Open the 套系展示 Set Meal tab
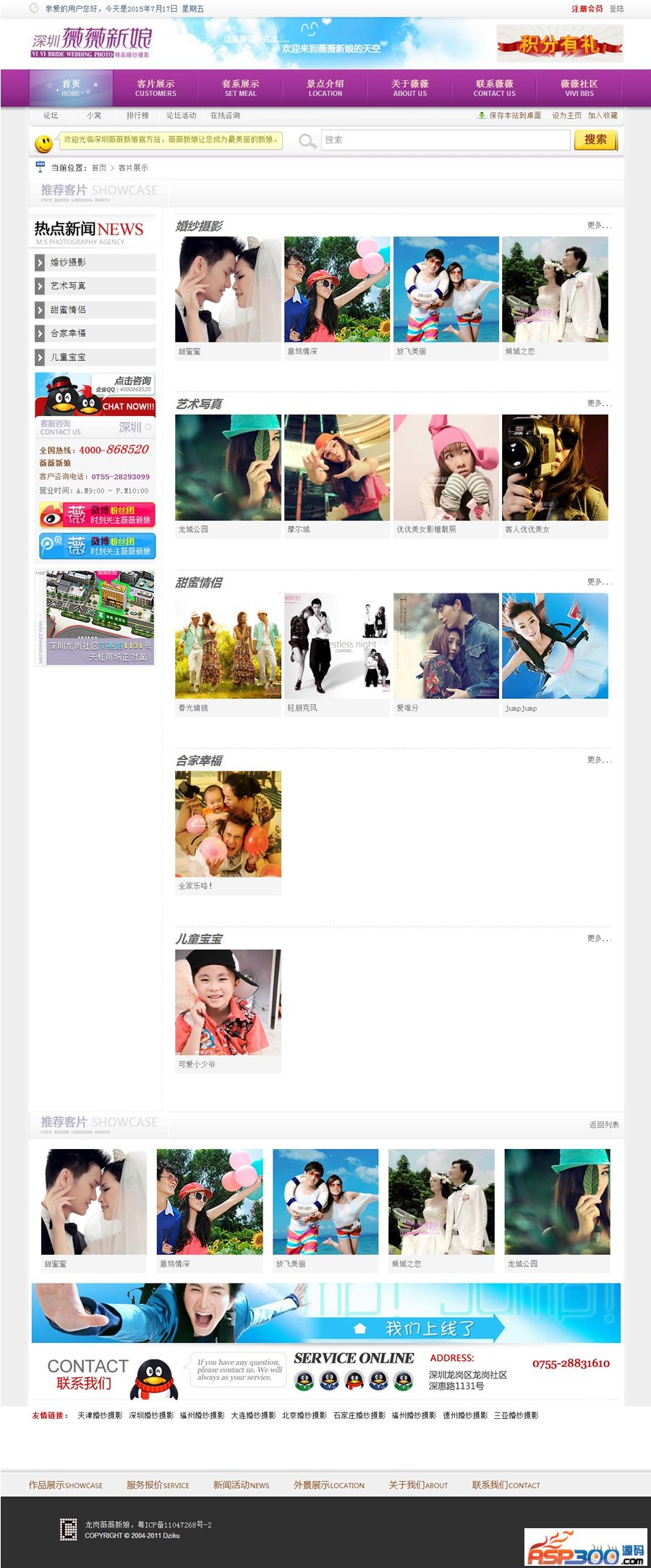The width and height of the screenshot is (651, 1568). coord(240,88)
